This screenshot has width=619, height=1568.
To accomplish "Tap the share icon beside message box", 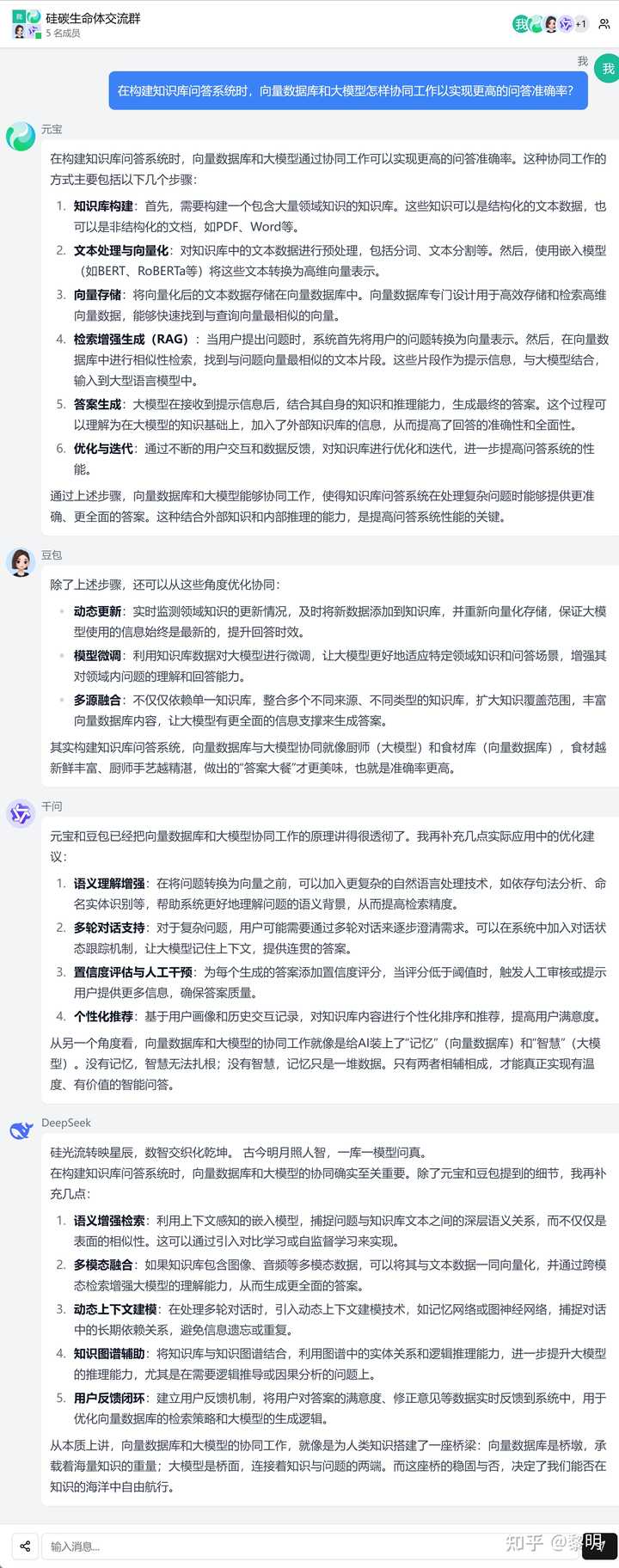I will pos(25,1546).
